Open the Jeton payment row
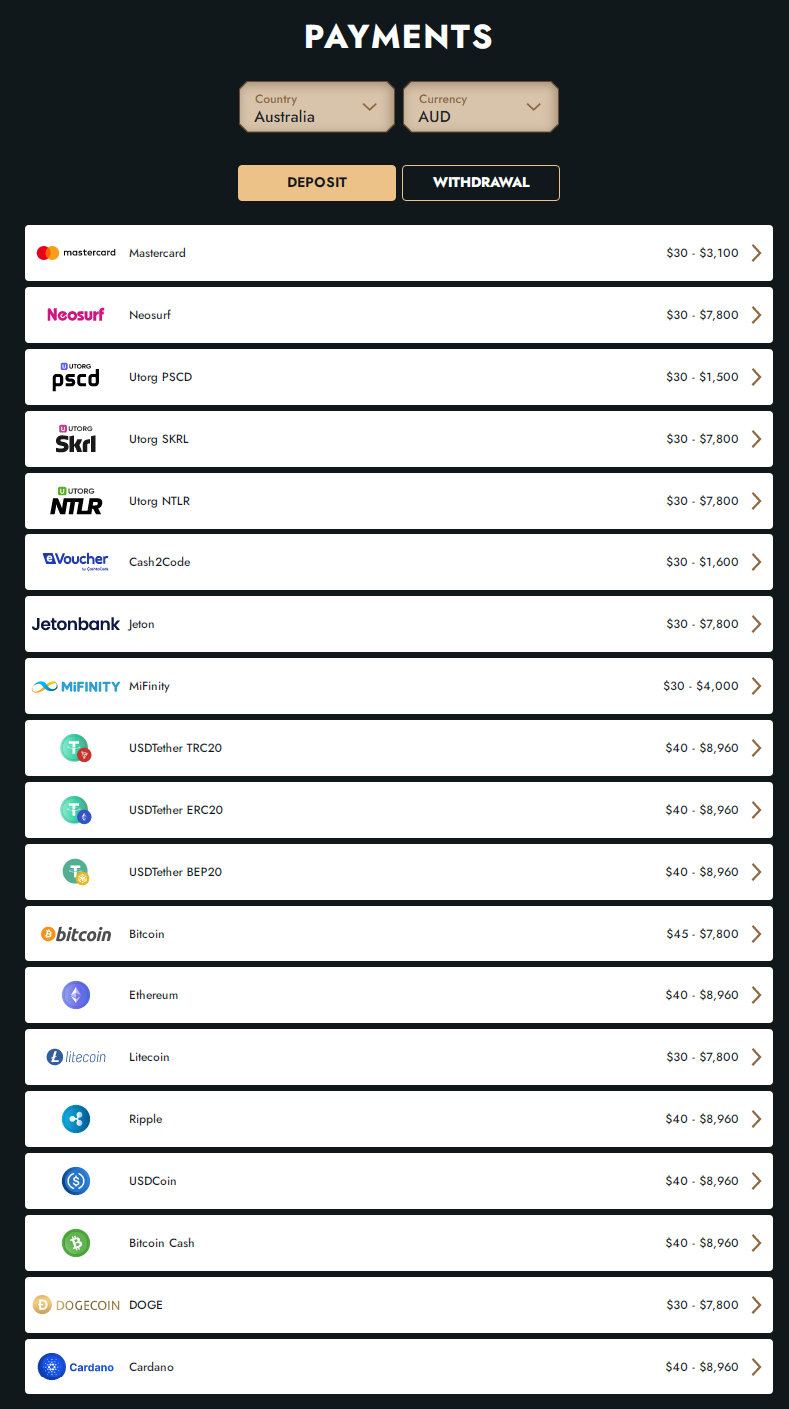The height and width of the screenshot is (1409, 789). [x=399, y=624]
